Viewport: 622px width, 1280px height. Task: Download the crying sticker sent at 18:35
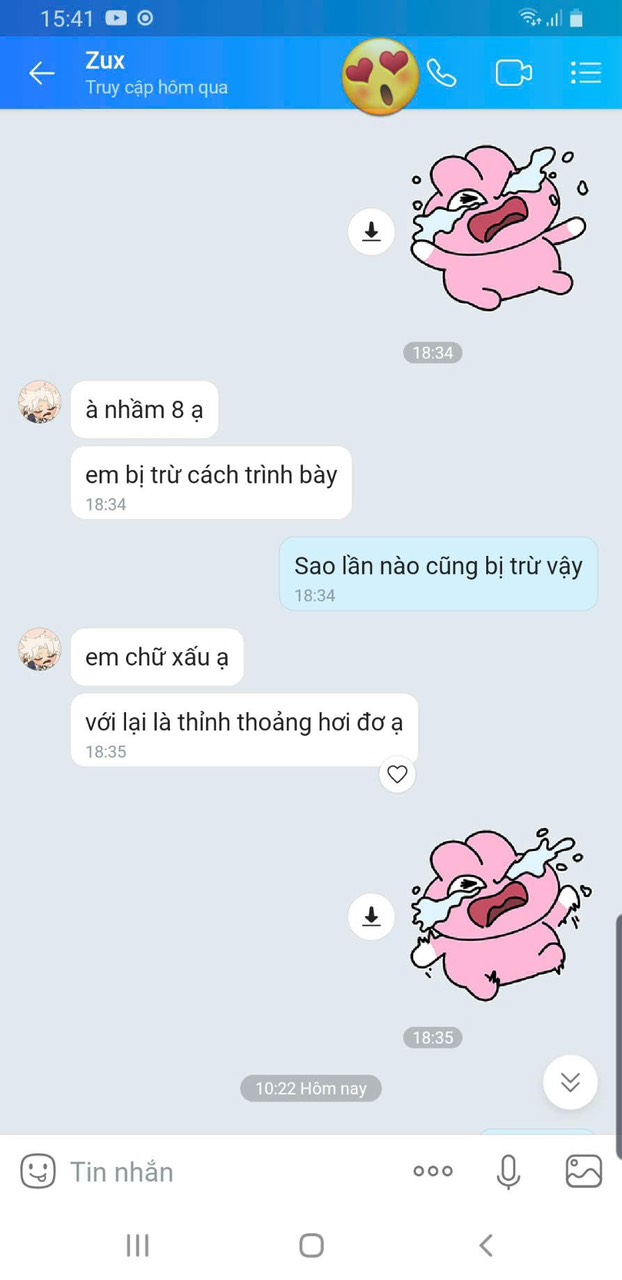[371, 916]
